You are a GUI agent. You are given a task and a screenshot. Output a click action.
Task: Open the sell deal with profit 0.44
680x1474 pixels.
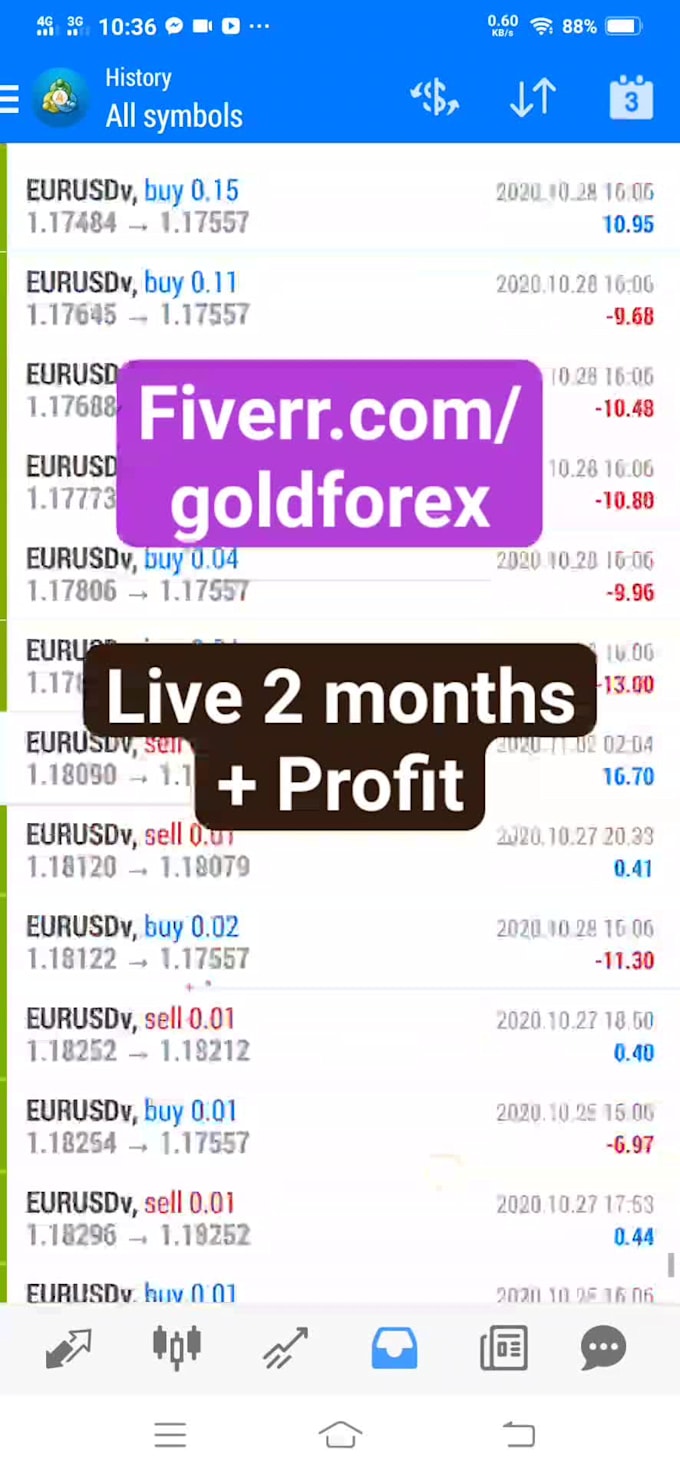[340, 1218]
